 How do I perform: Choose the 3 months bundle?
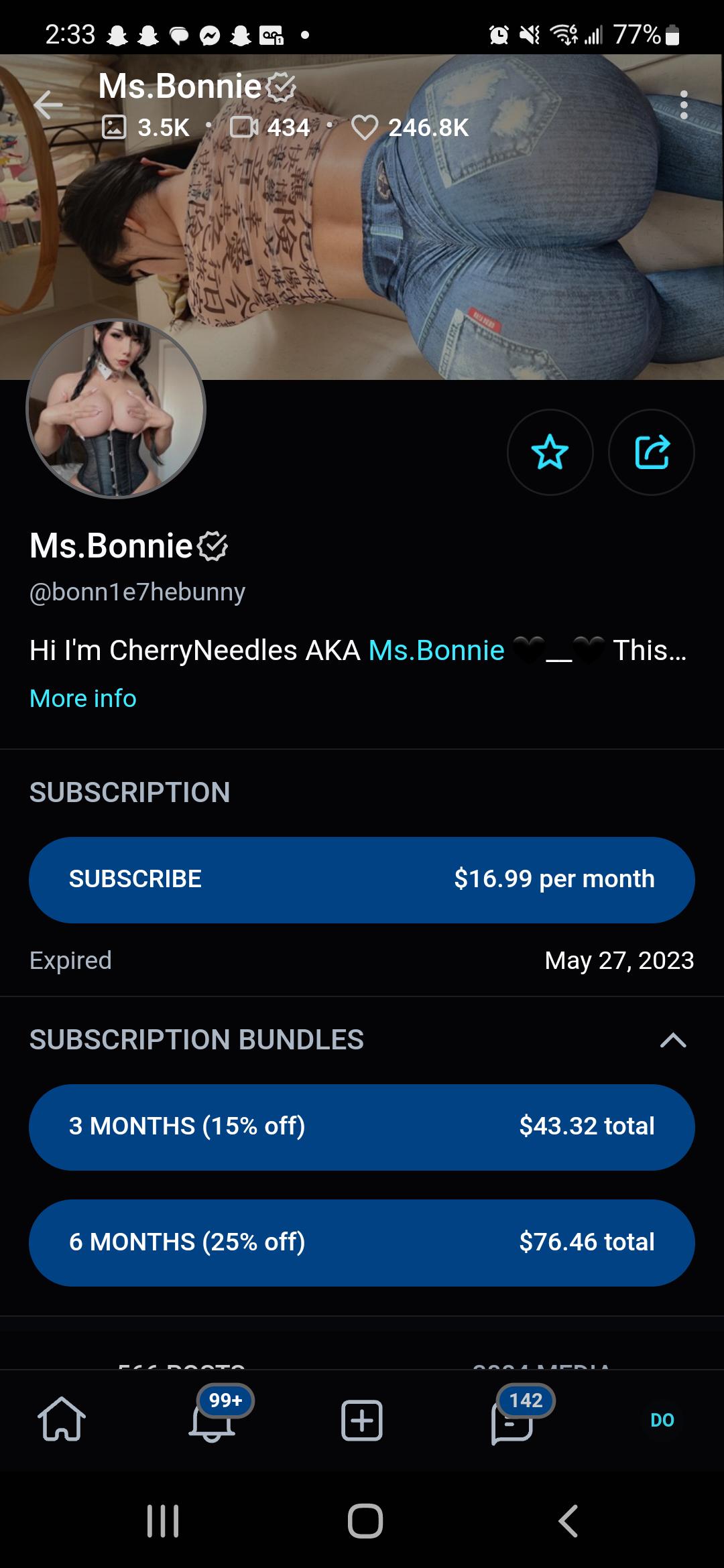point(362,1126)
